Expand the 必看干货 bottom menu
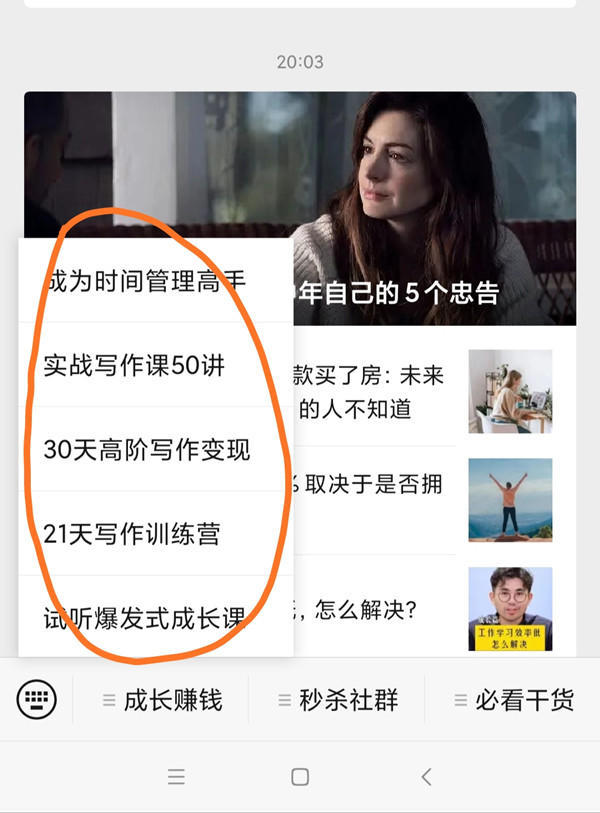The width and height of the screenshot is (600, 813). point(513,700)
